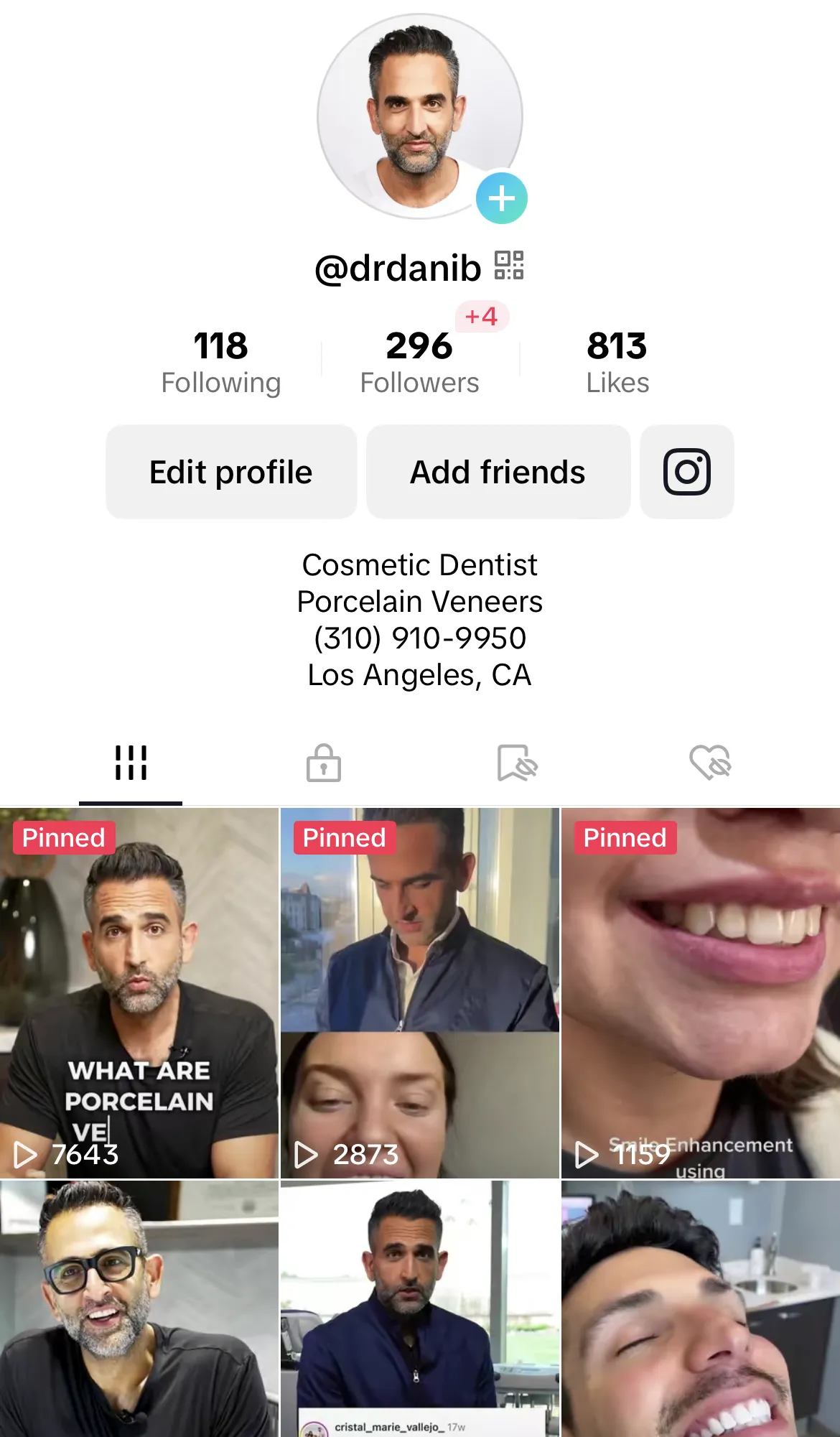Play video with cristal_marie_vallejo_ comment
This screenshot has width=840, height=1437.
click(x=419, y=1308)
